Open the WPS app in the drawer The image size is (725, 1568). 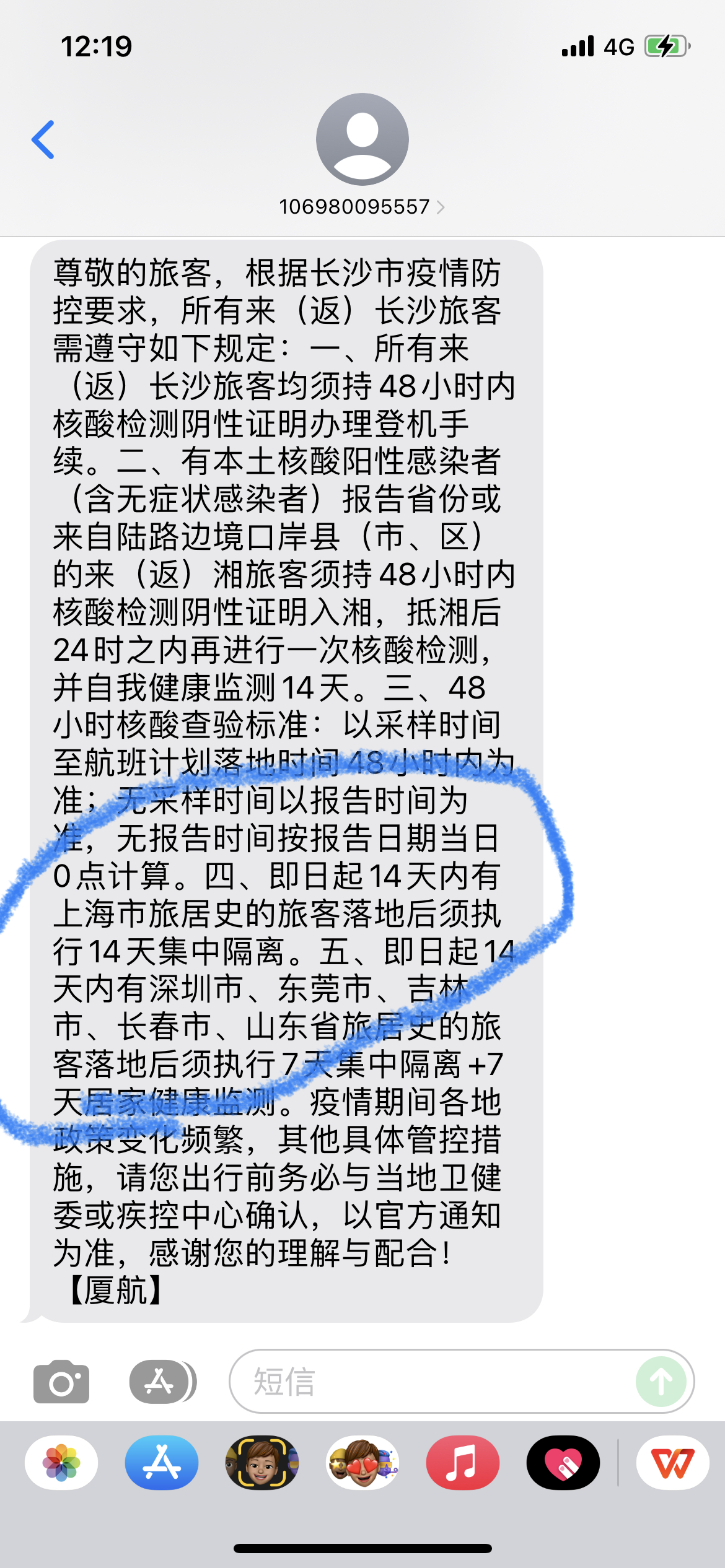pos(672,1463)
